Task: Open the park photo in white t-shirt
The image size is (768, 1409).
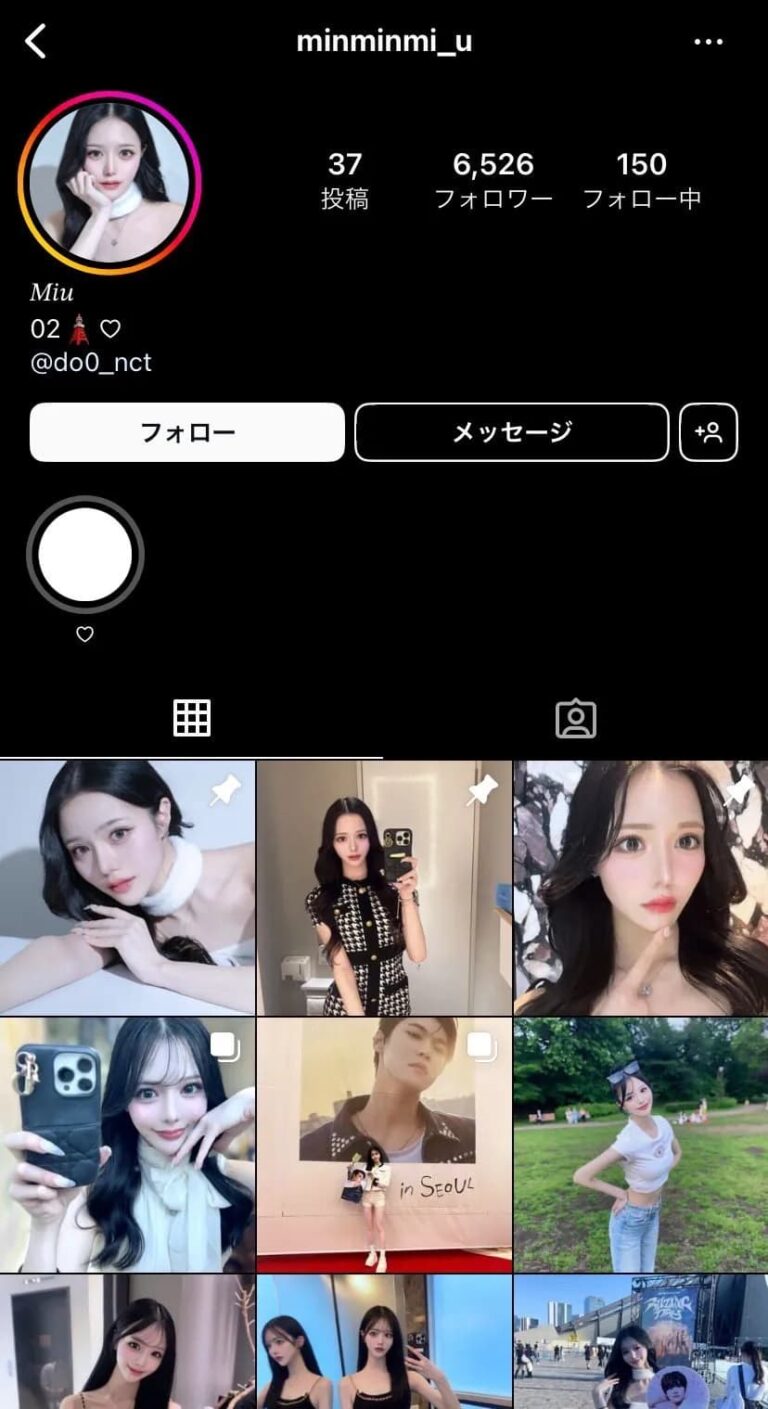Action: 641,1145
